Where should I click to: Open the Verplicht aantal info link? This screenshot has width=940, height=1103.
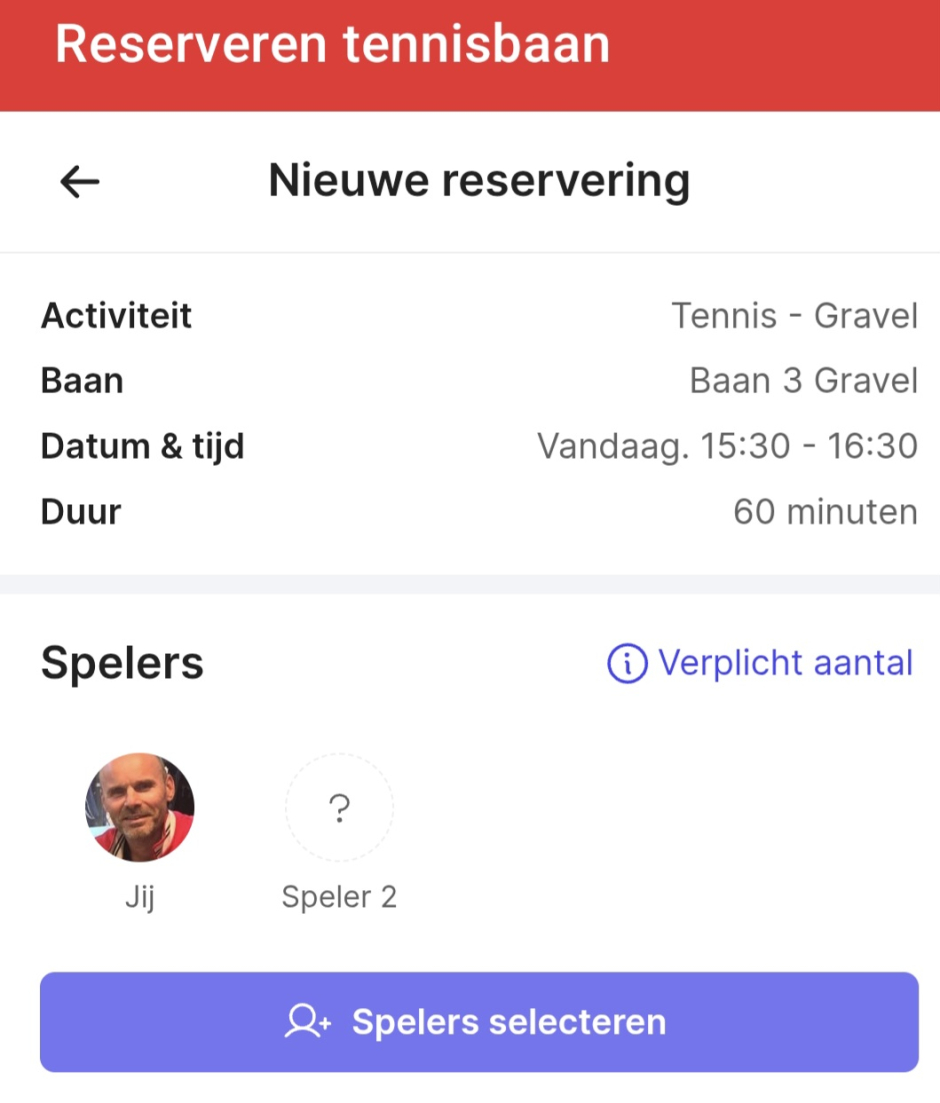point(760,663)
